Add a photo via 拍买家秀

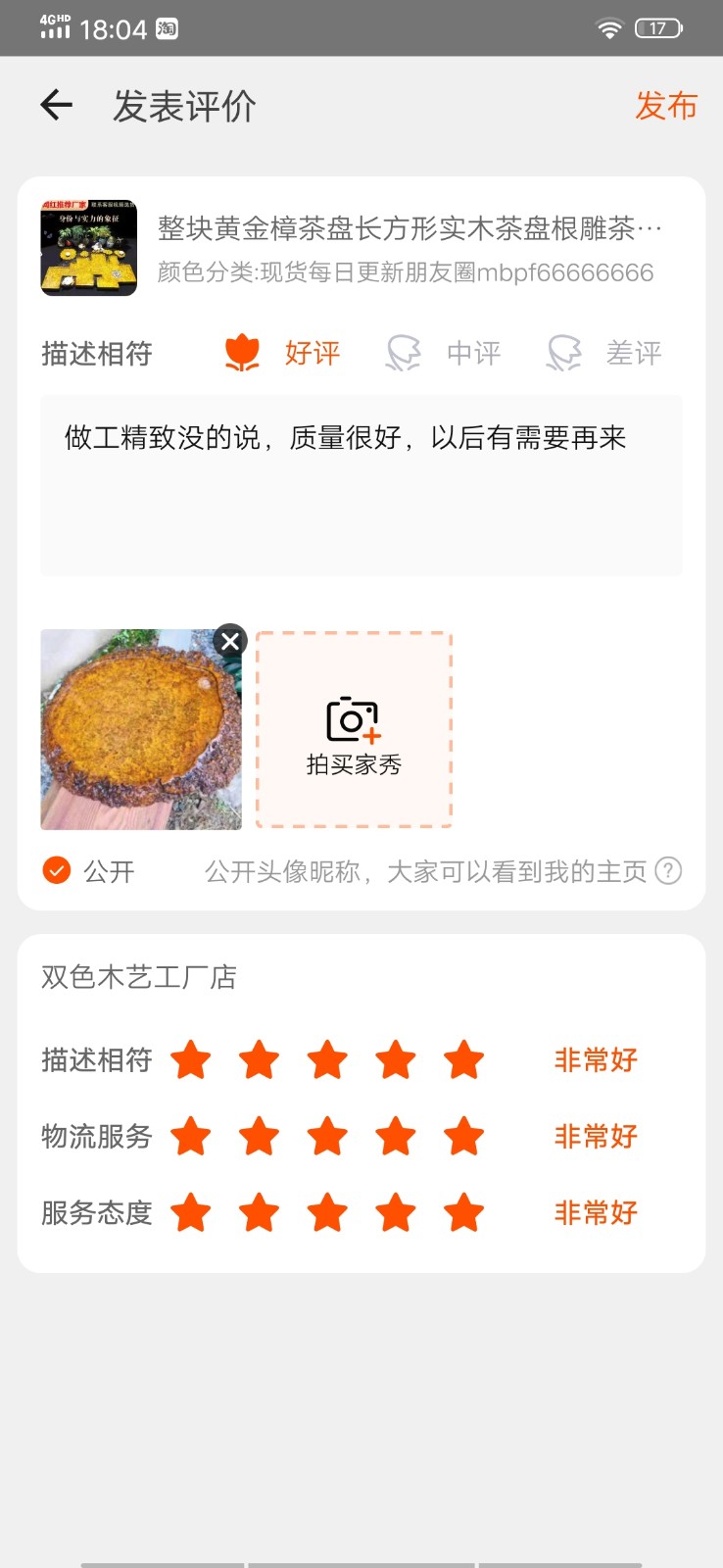[354, 730]
